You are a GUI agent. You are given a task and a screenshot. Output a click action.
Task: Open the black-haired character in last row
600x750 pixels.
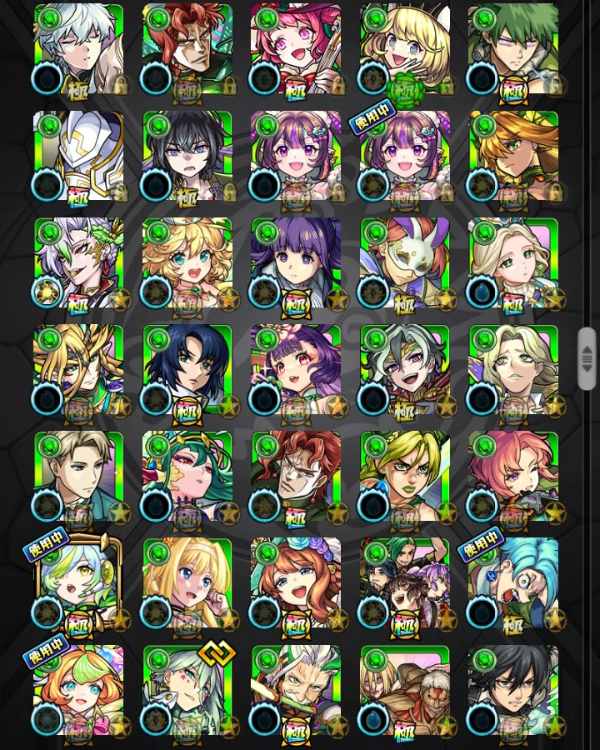click(x=513, y=692)
